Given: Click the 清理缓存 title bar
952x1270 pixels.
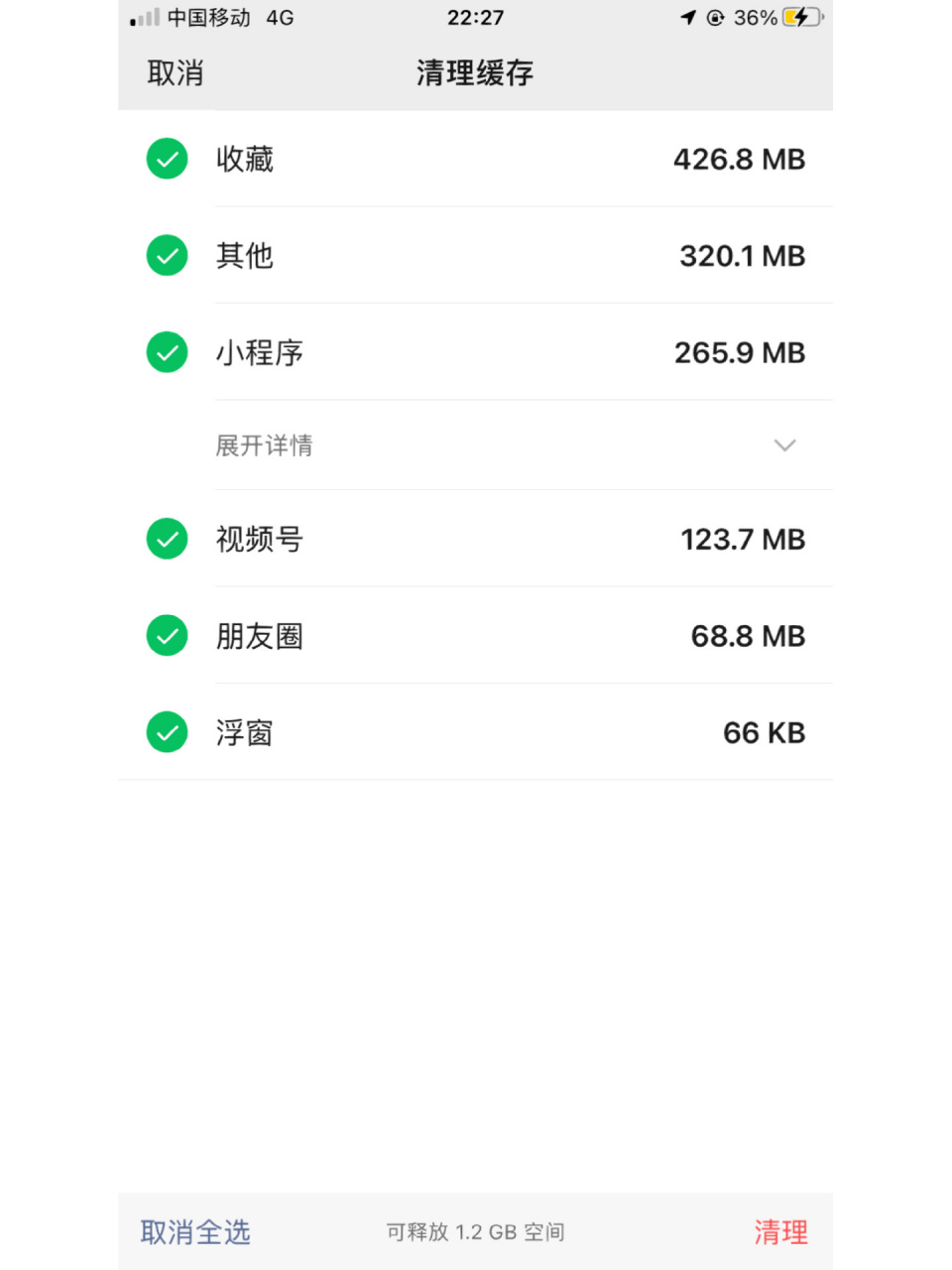Looking at the screenshot, I should 474,73.
